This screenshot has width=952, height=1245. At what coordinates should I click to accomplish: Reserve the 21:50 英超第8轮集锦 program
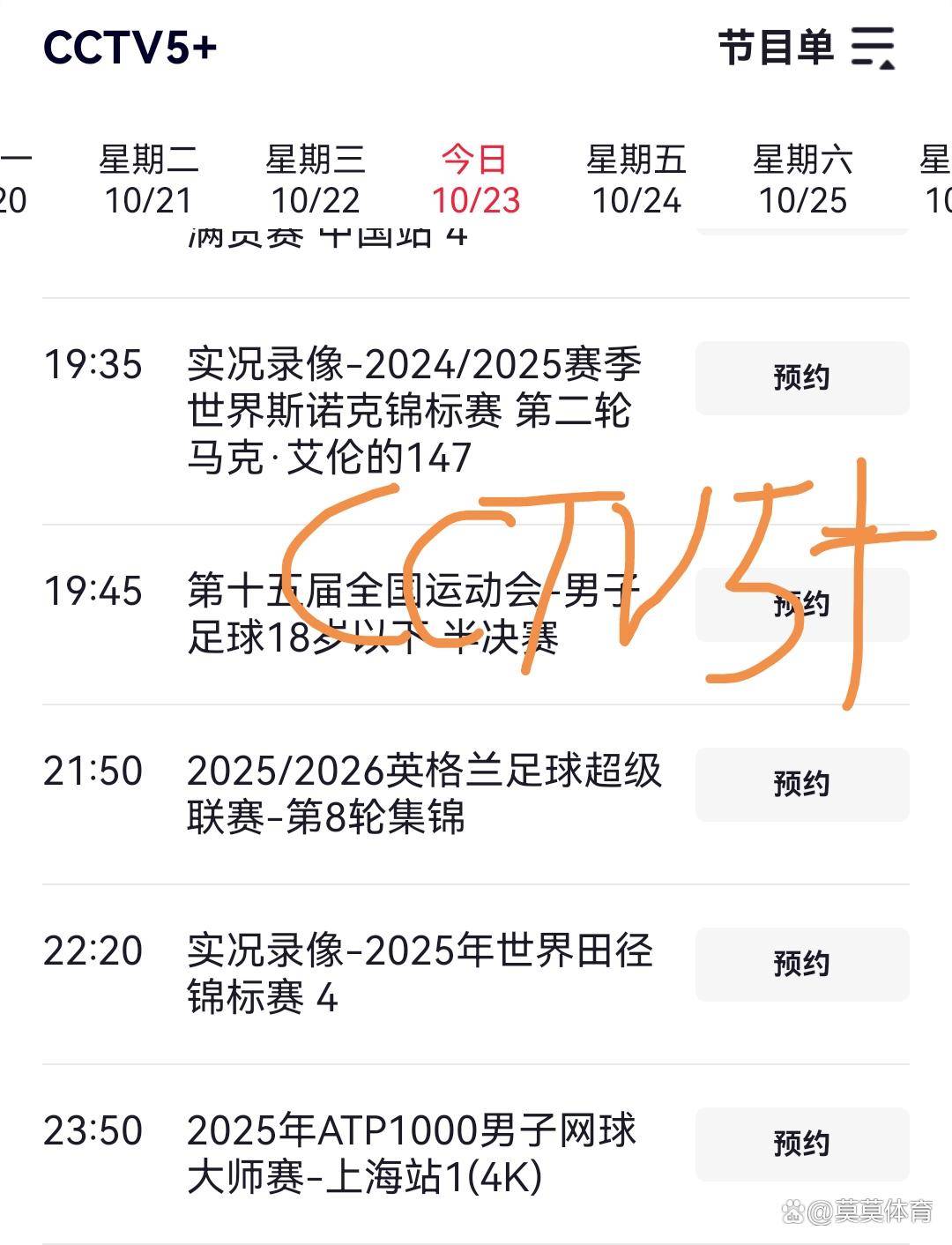801,785
